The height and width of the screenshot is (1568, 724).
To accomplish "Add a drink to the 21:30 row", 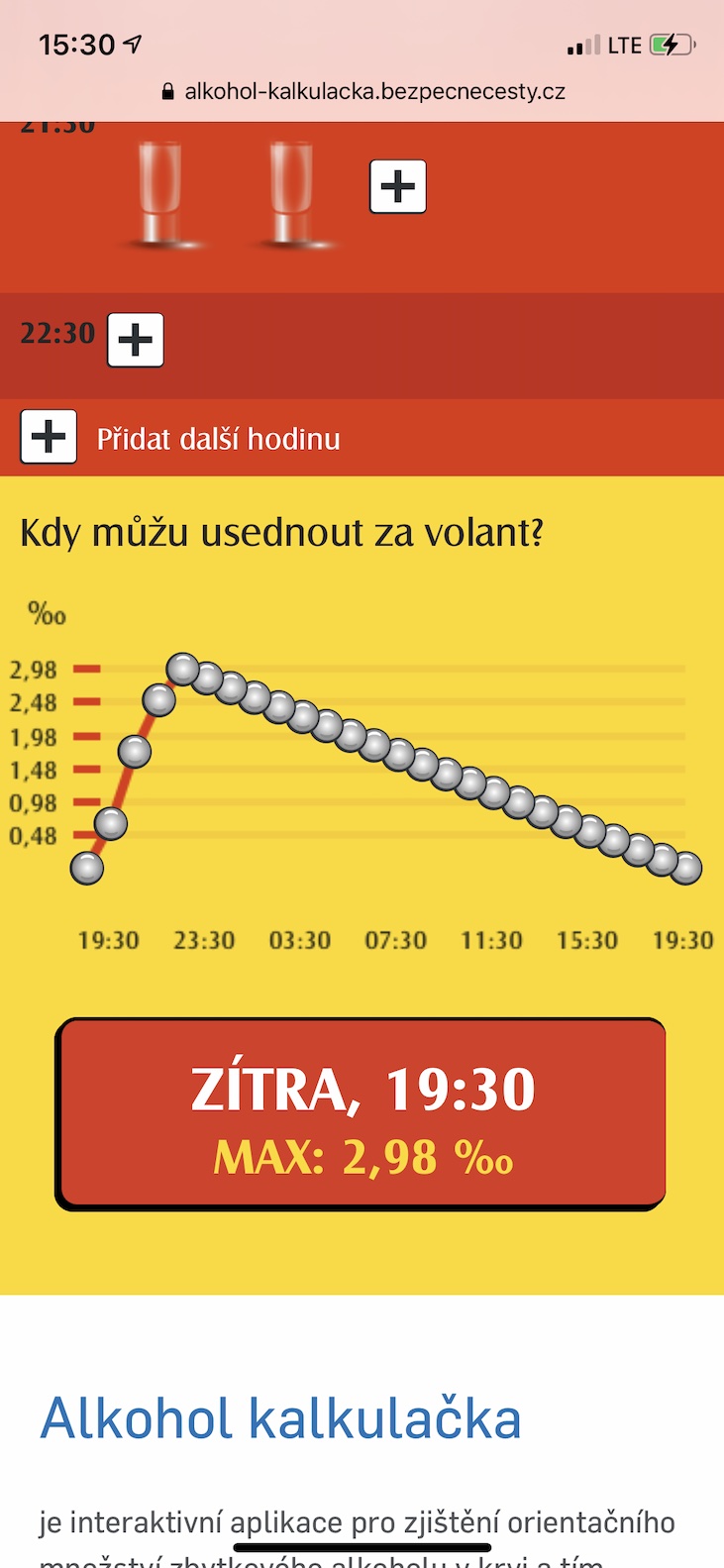I will [398, 186].
